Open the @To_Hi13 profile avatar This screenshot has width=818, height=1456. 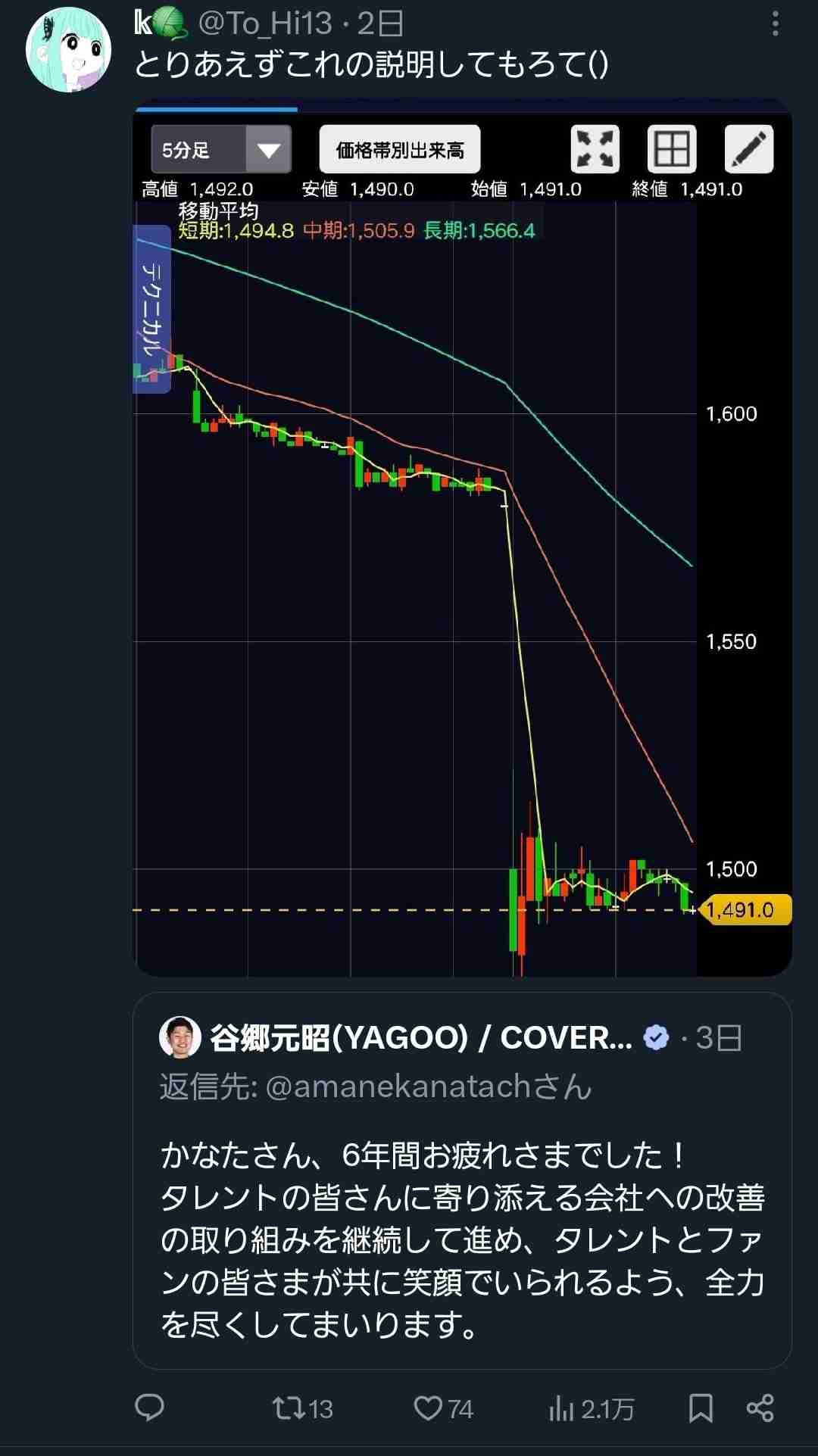69,50
